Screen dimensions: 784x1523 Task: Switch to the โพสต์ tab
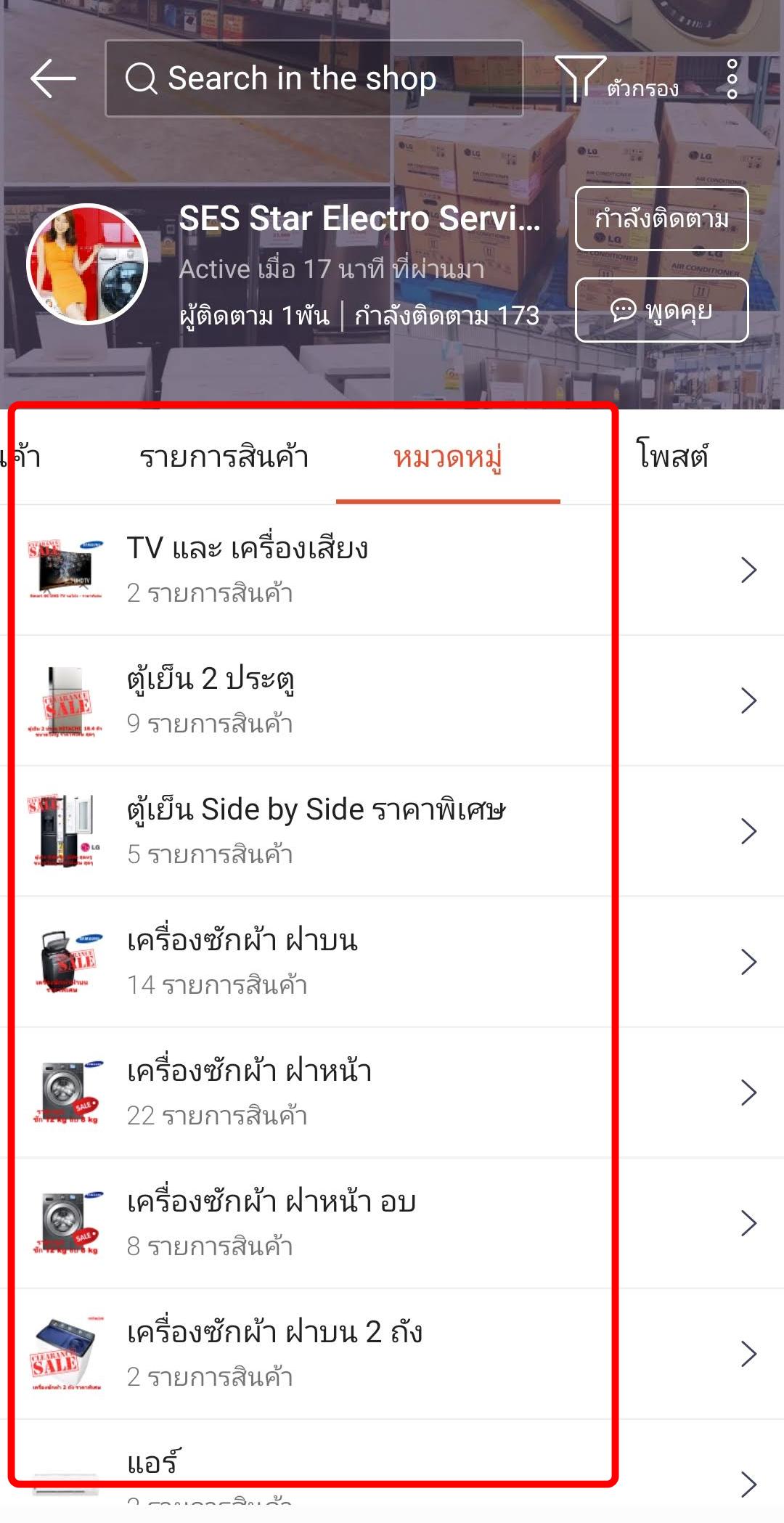[x=672, y=457]
